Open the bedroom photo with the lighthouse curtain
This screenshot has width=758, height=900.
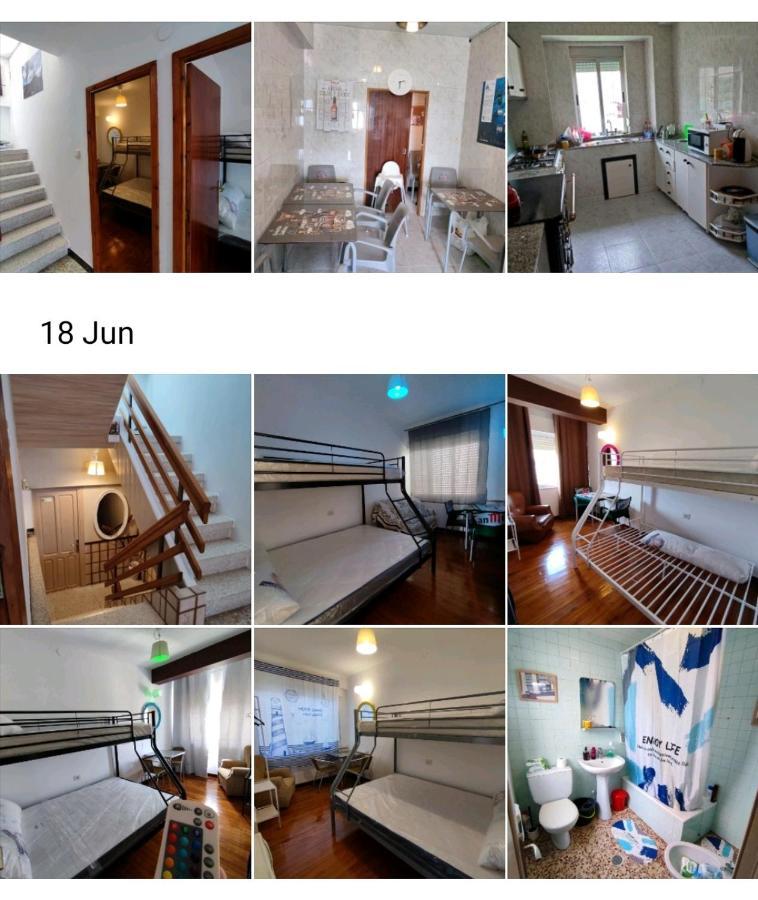click(x=379, y=753)
